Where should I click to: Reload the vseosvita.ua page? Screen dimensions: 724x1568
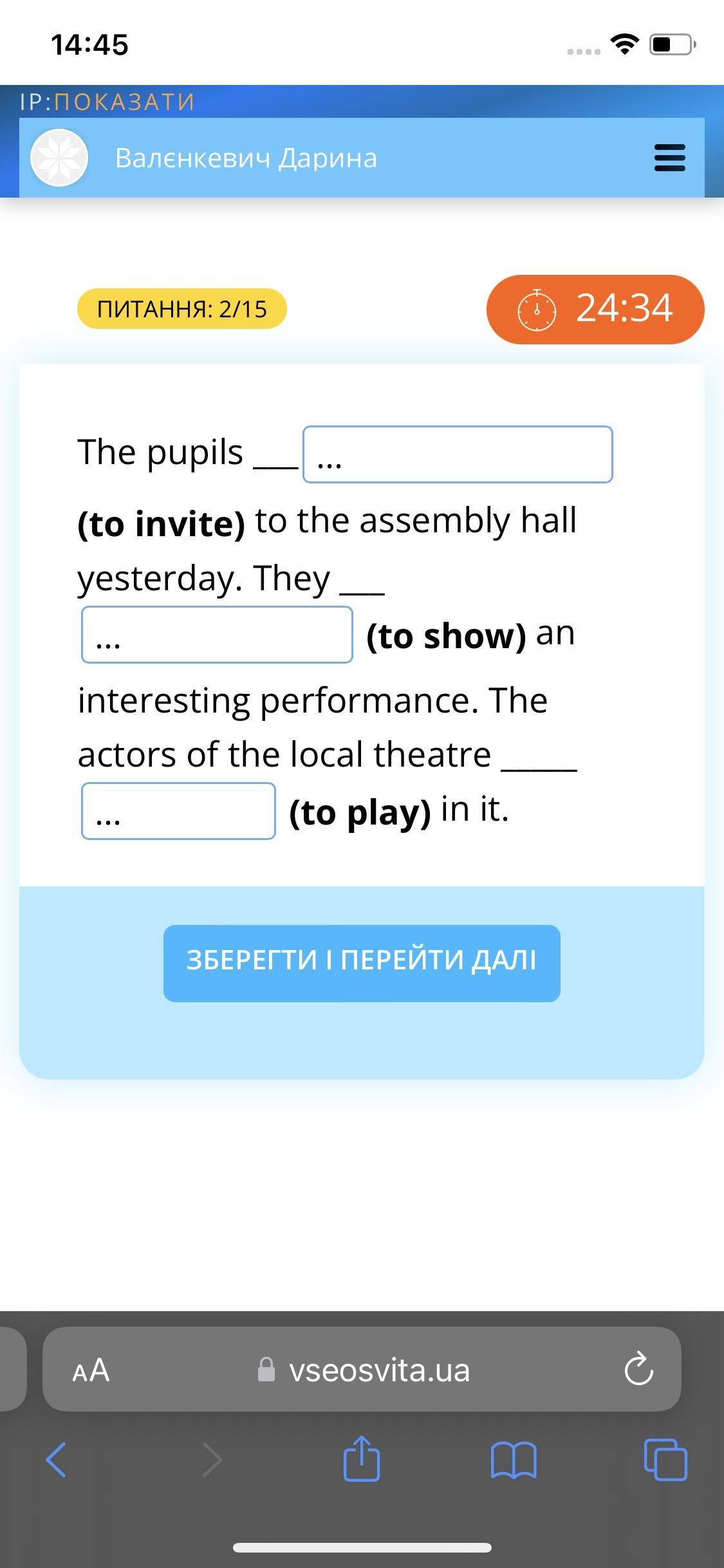tap(638, 1370)
